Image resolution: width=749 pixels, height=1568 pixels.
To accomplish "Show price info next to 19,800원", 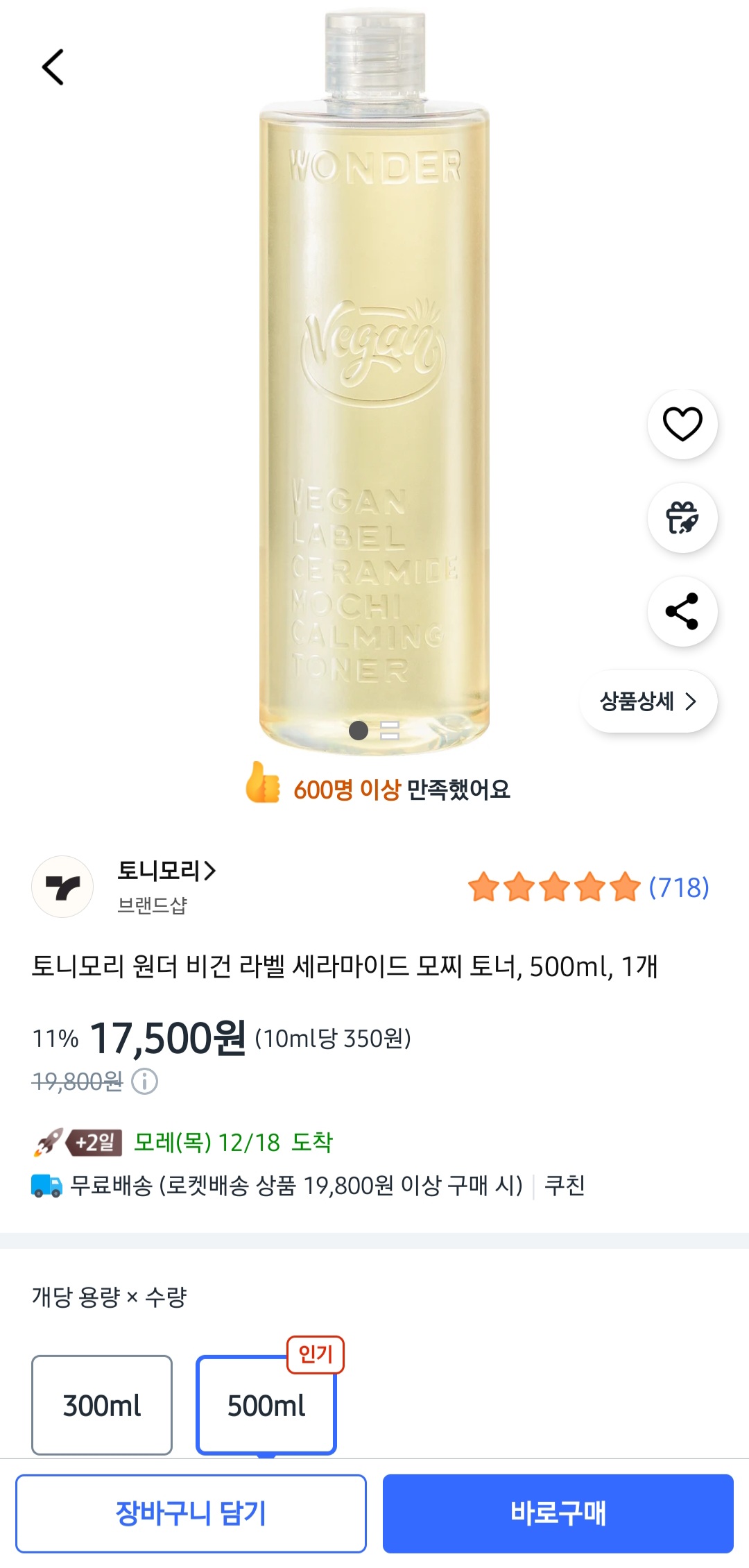I will click(145, 1082).
